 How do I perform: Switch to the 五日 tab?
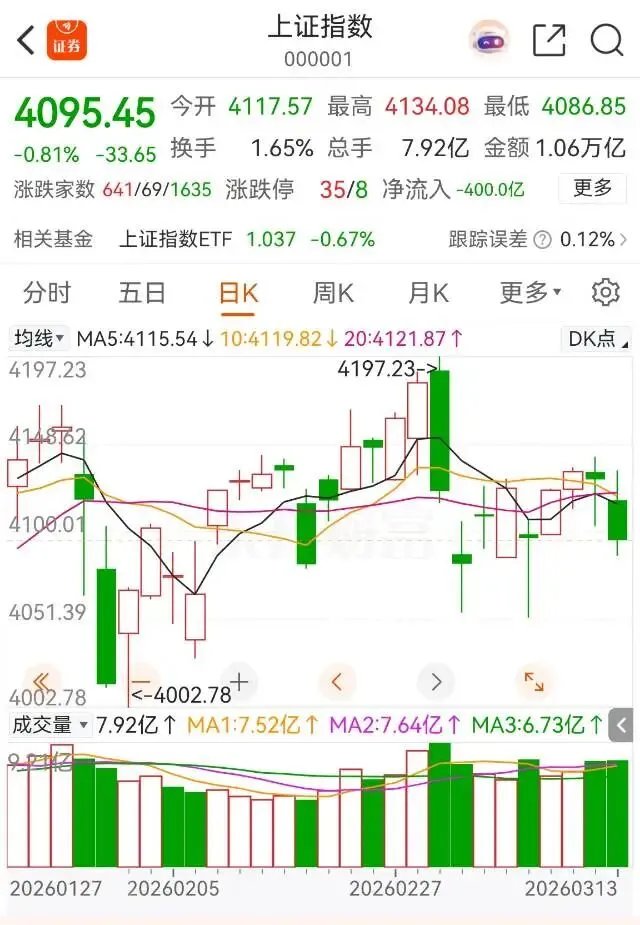[142, 293]
